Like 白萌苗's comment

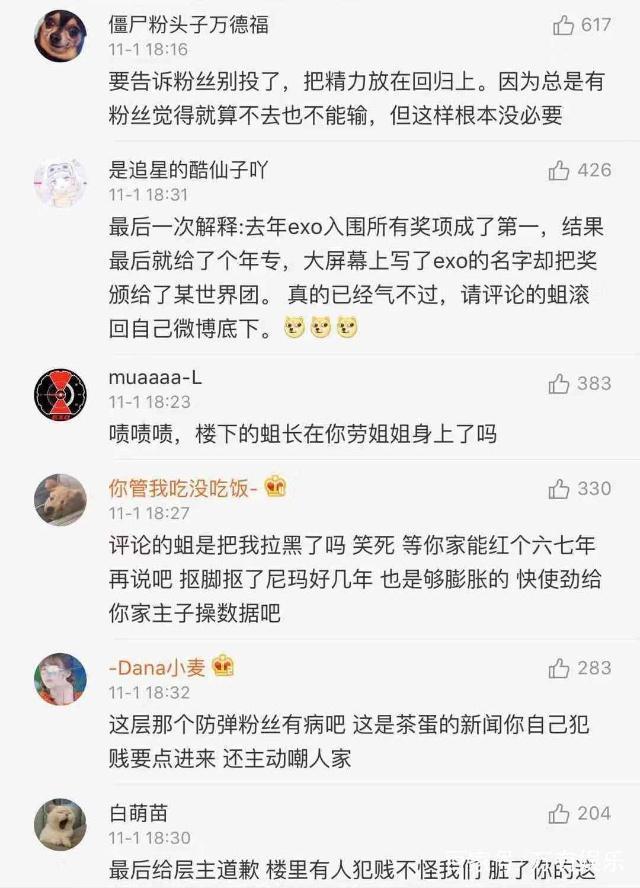pyautogui.click(x=559, y=813)
